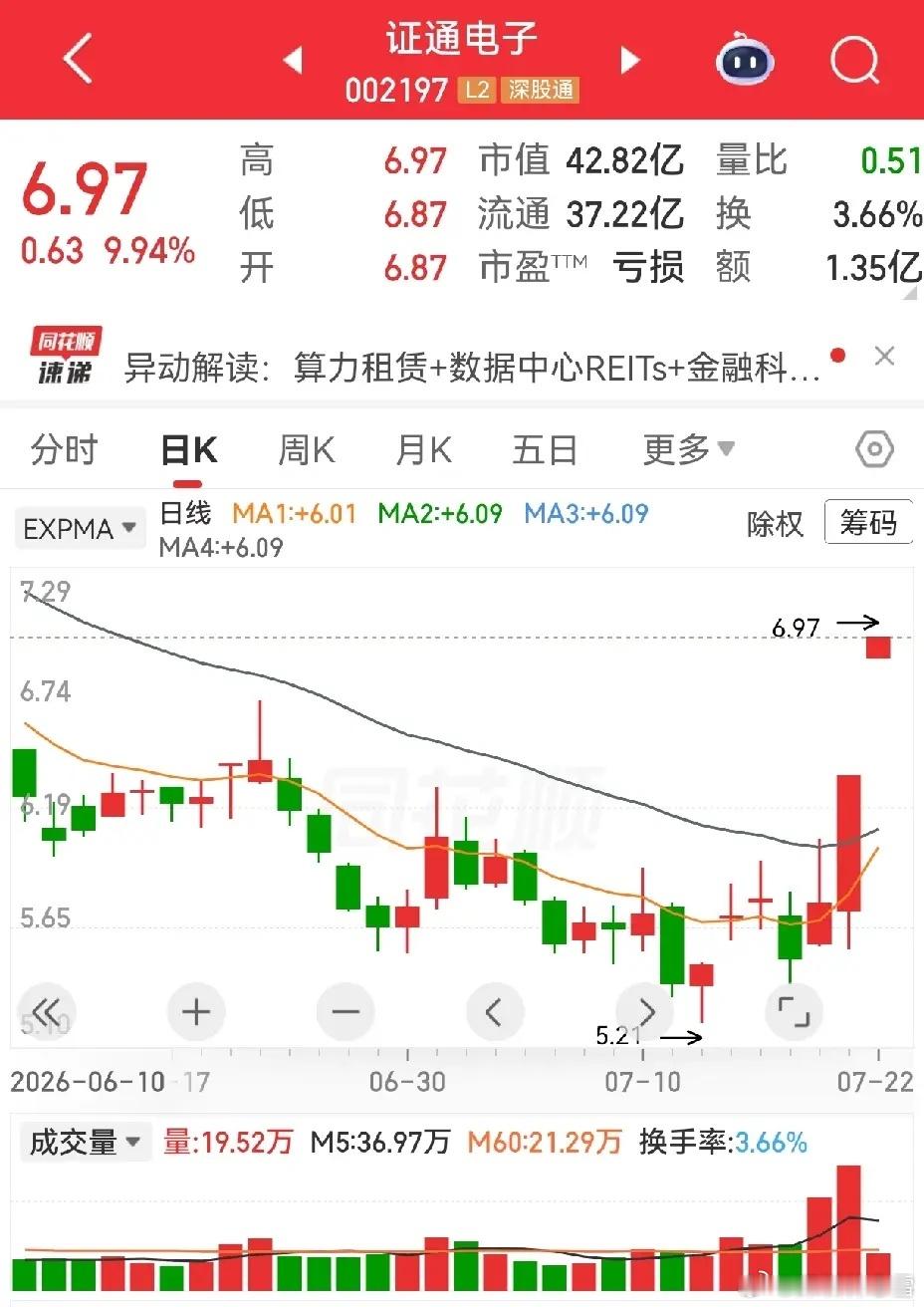Switch to the previous stock
Image resolution: width=924 pixels, height=1307 pixels.
tap(293, 60)
